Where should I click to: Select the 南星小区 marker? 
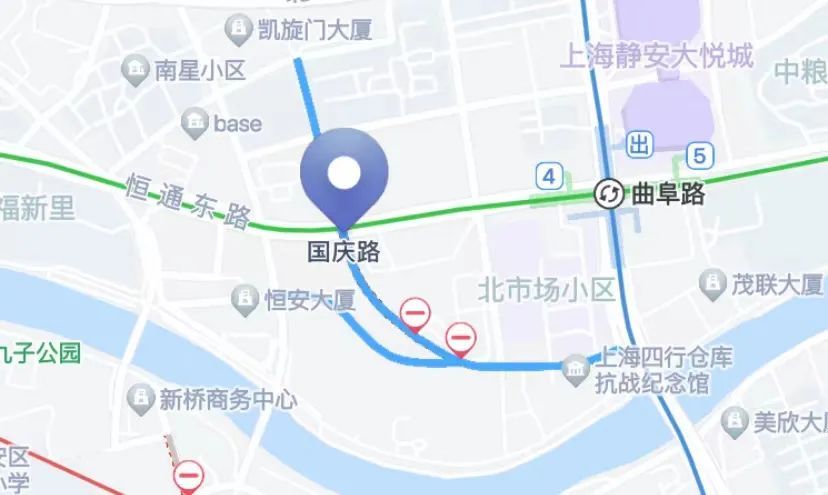(x=136, y=70)
